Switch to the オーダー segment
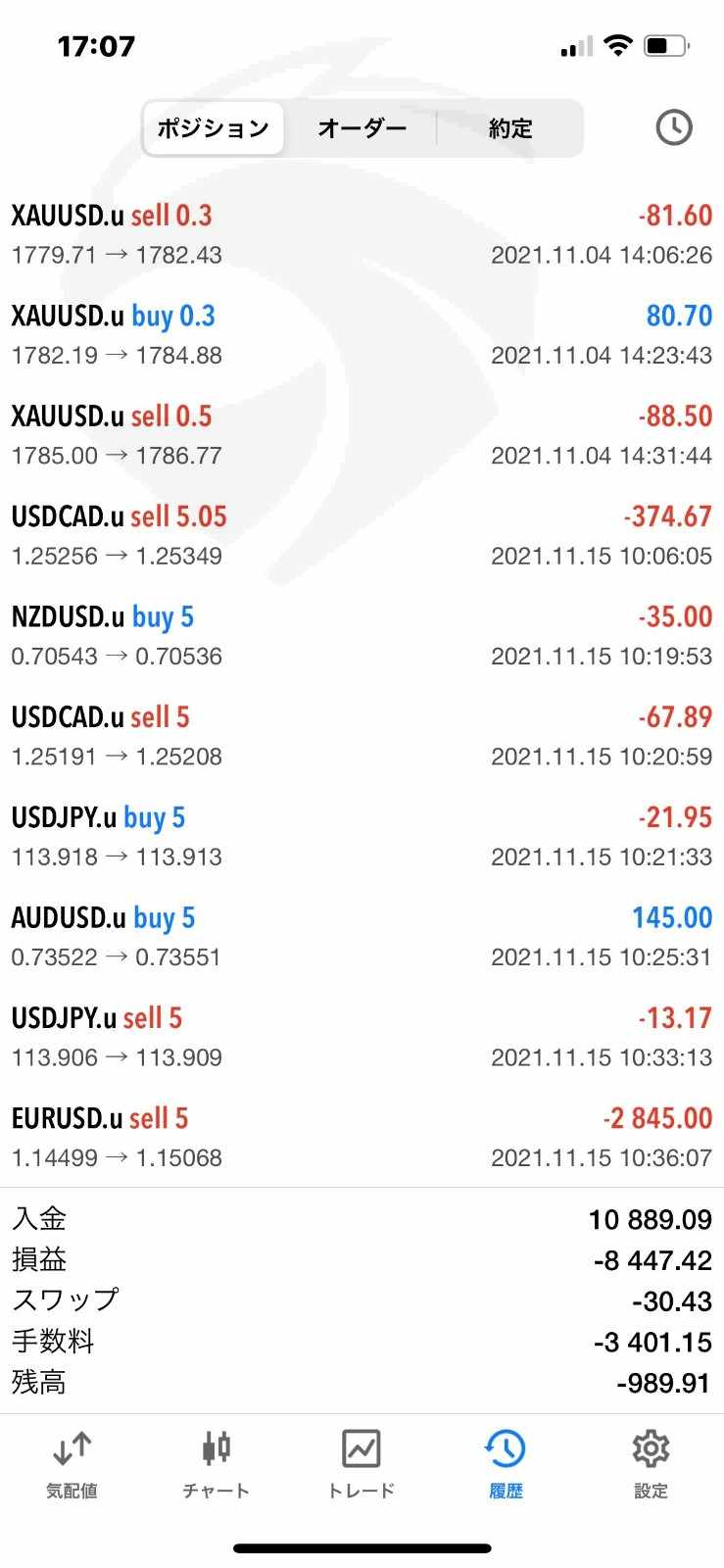This screenshot has width=724, height=1568. pos(362,128)
